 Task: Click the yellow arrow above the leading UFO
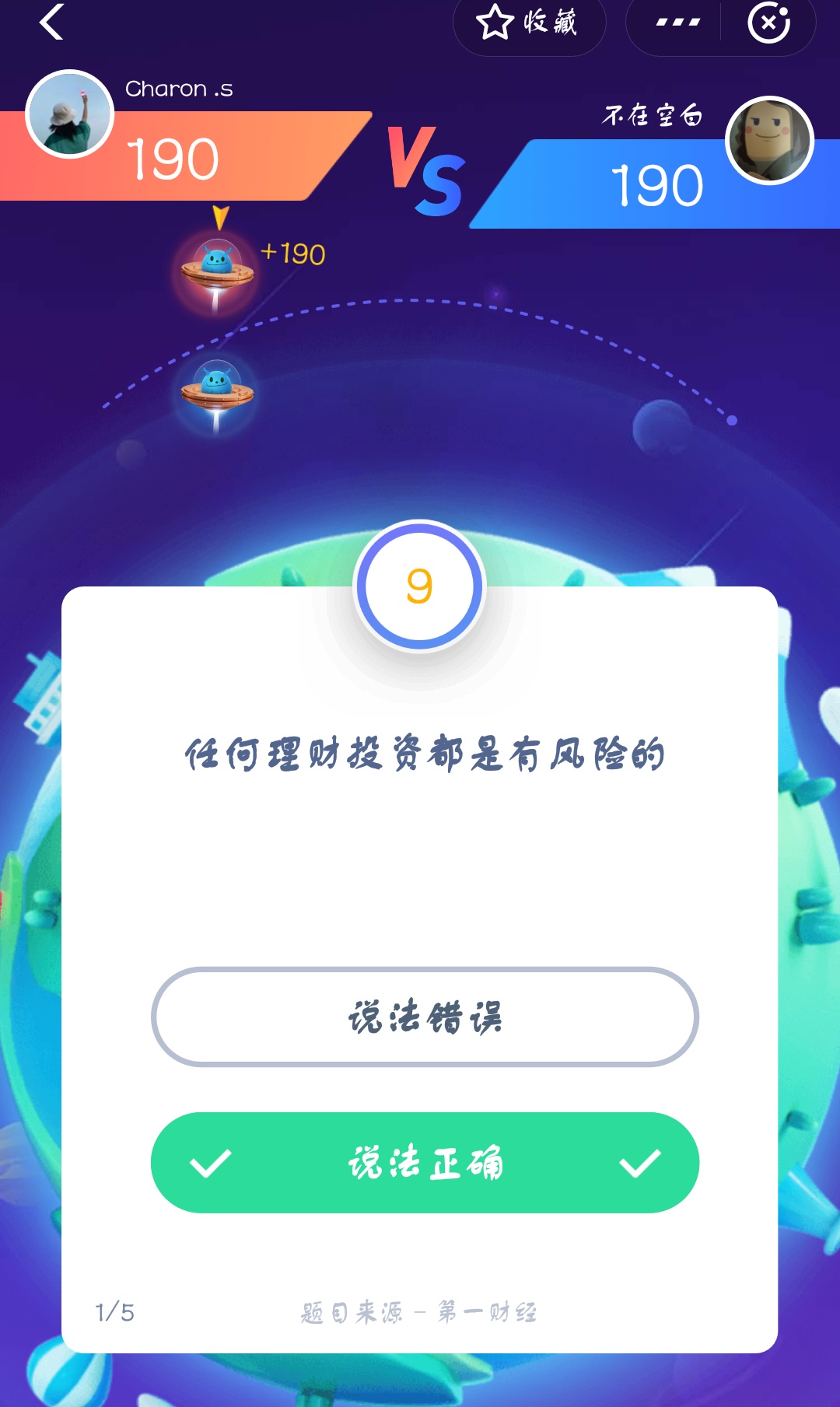coord(219,216)
